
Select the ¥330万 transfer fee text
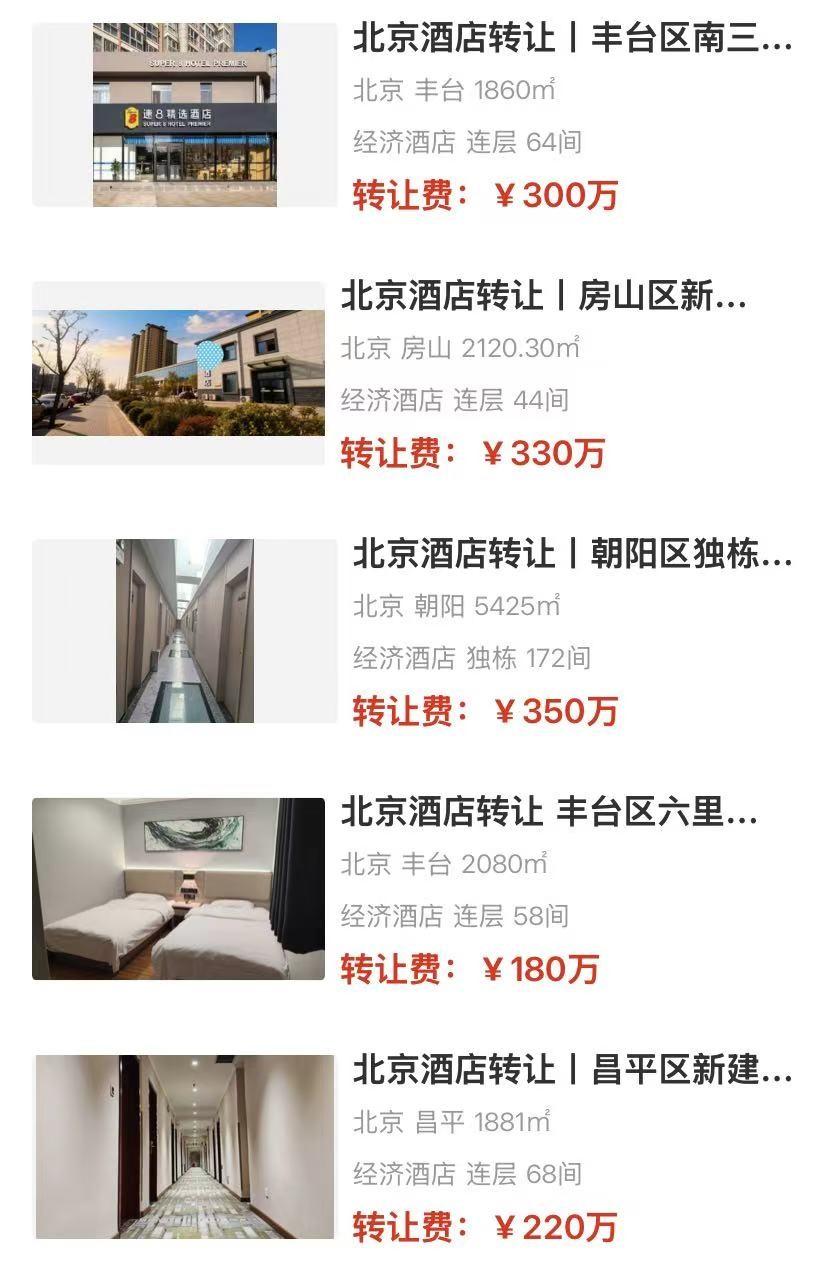[x=485, y=453]
